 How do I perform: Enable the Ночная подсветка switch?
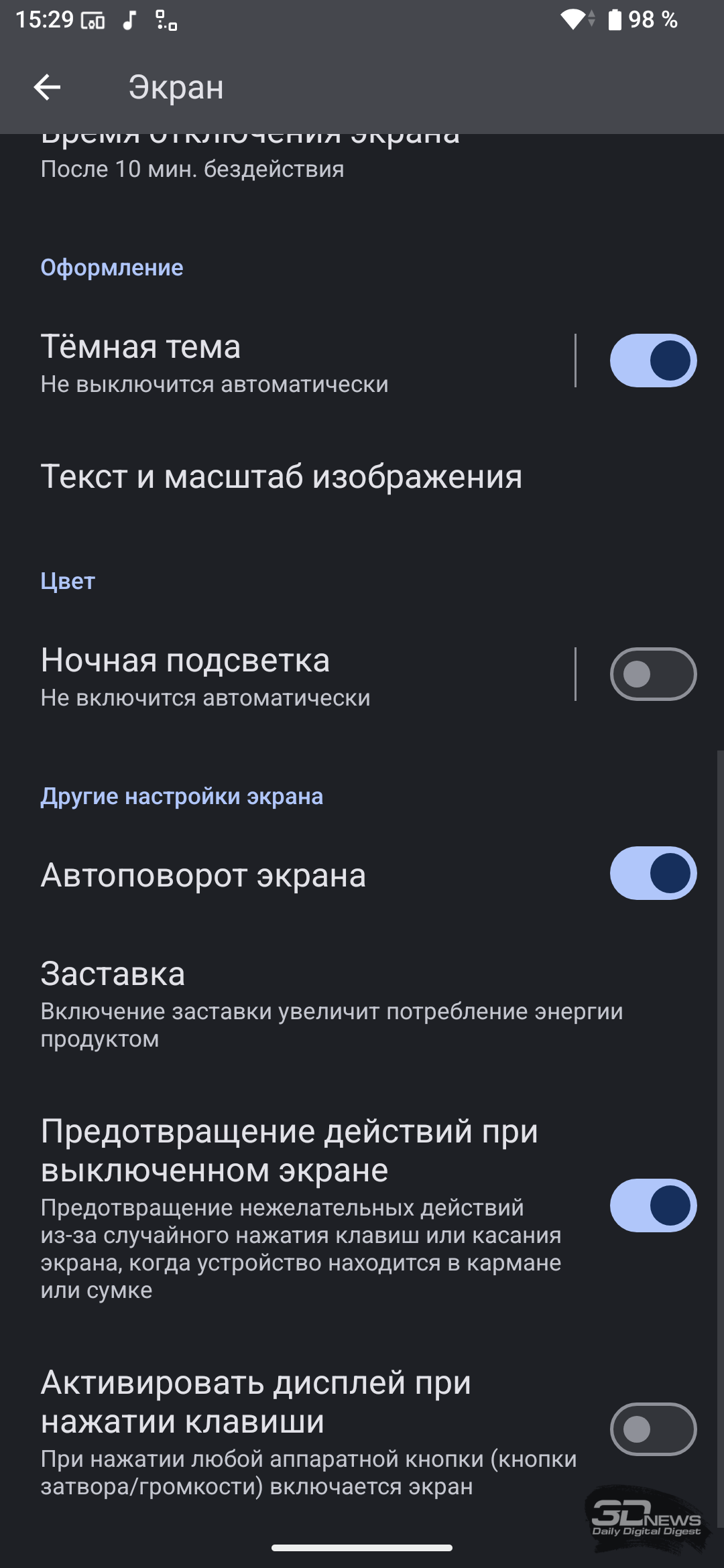[x=652, y=674]
